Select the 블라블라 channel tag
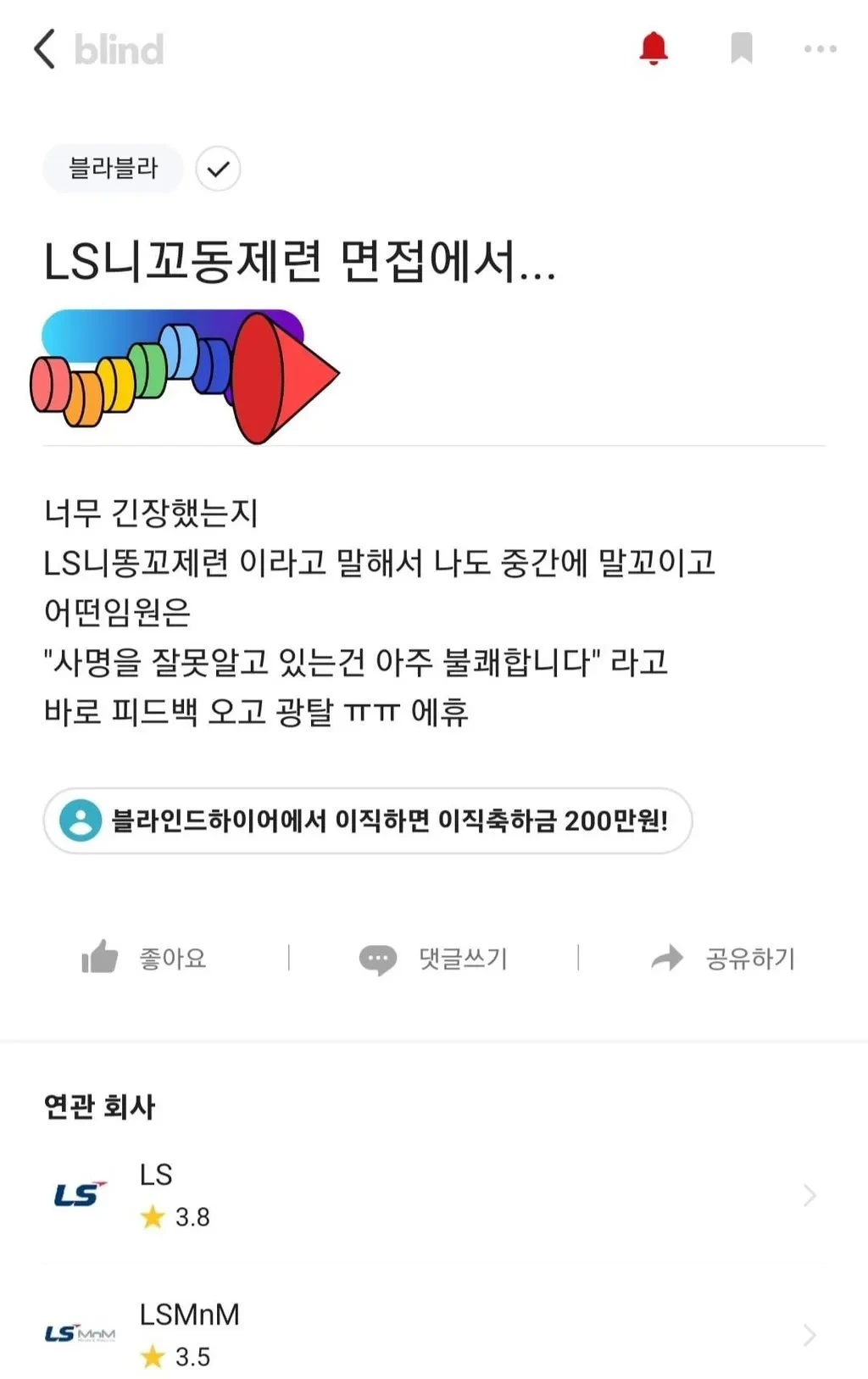Screen dimensions: 868x1379 [113, 169]
